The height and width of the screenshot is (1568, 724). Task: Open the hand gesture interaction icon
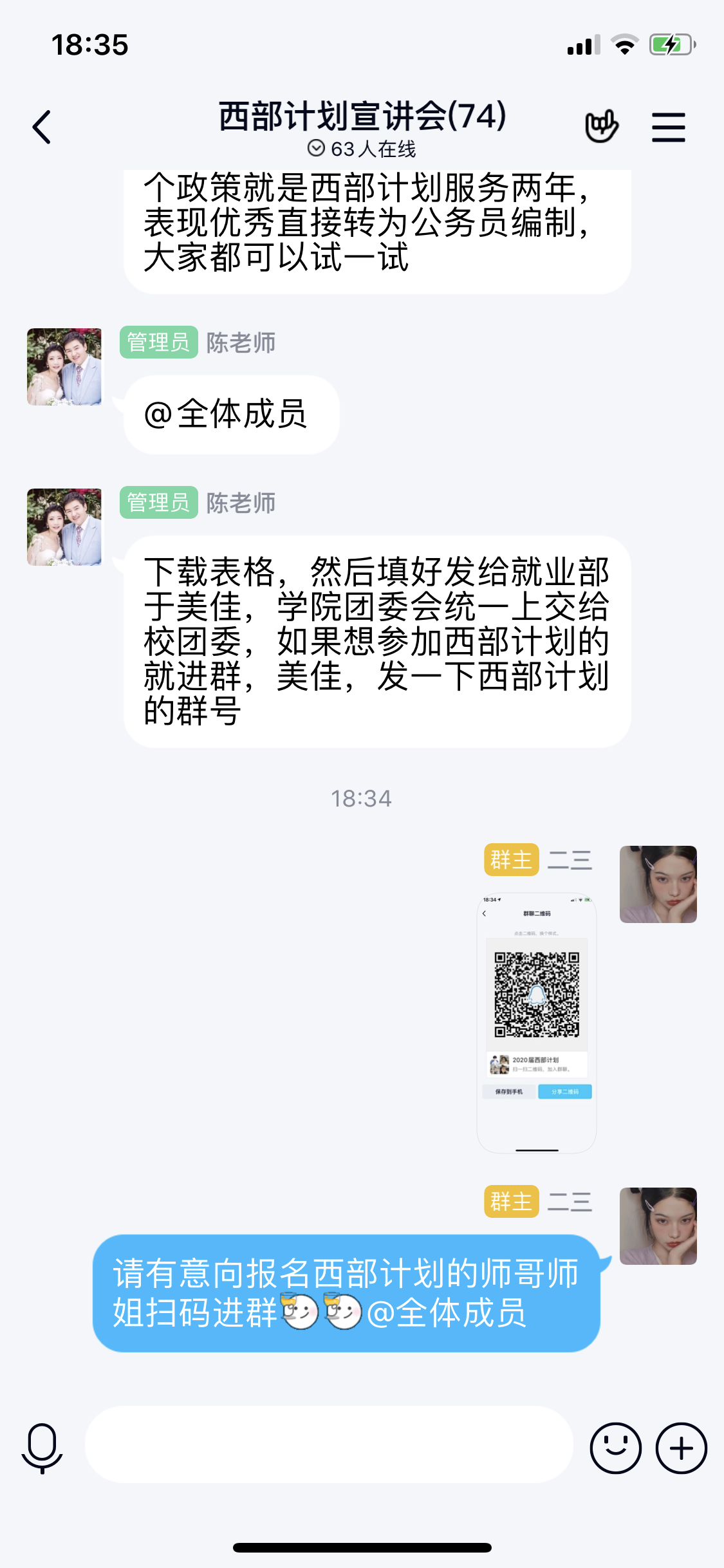tap(602, 126)
